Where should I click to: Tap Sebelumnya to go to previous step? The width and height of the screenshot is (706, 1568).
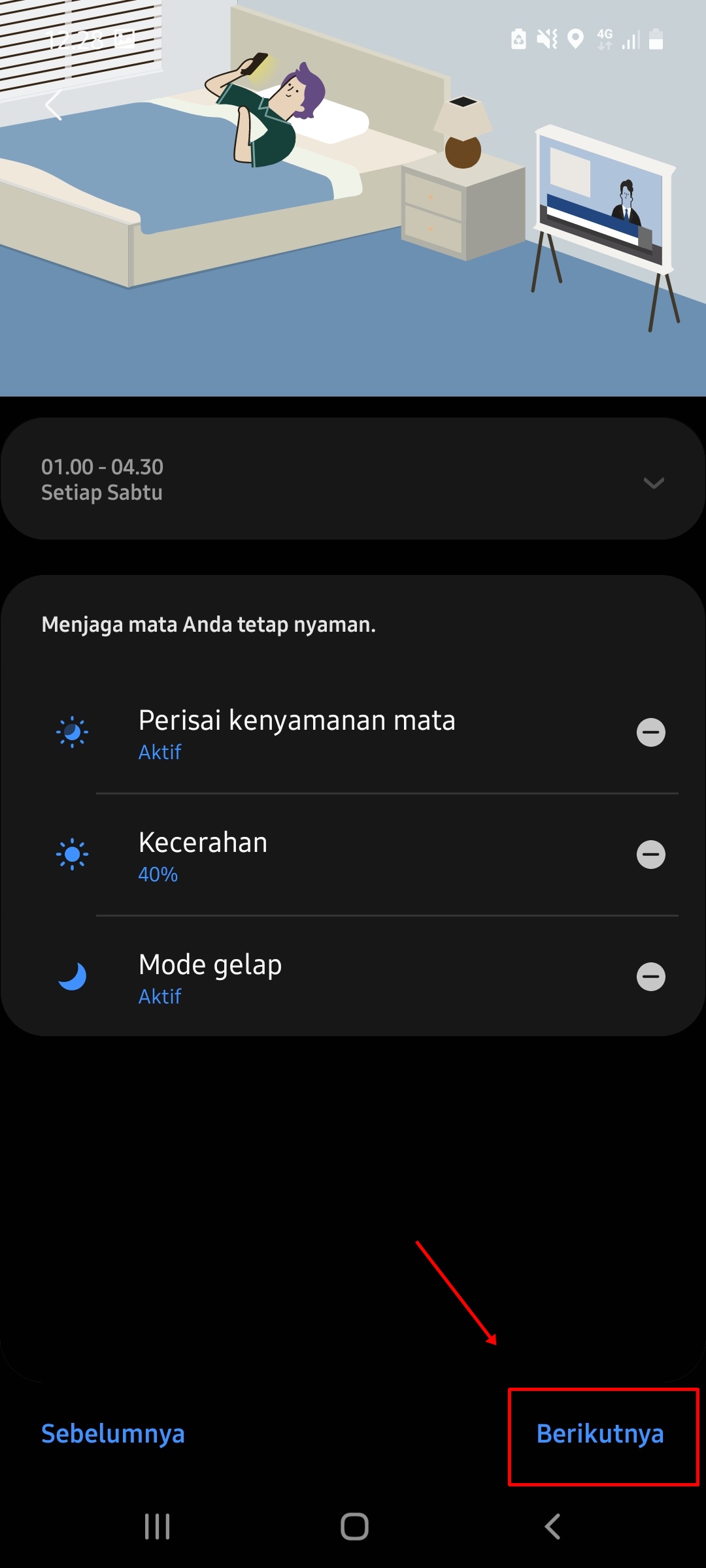point(112,1434)
